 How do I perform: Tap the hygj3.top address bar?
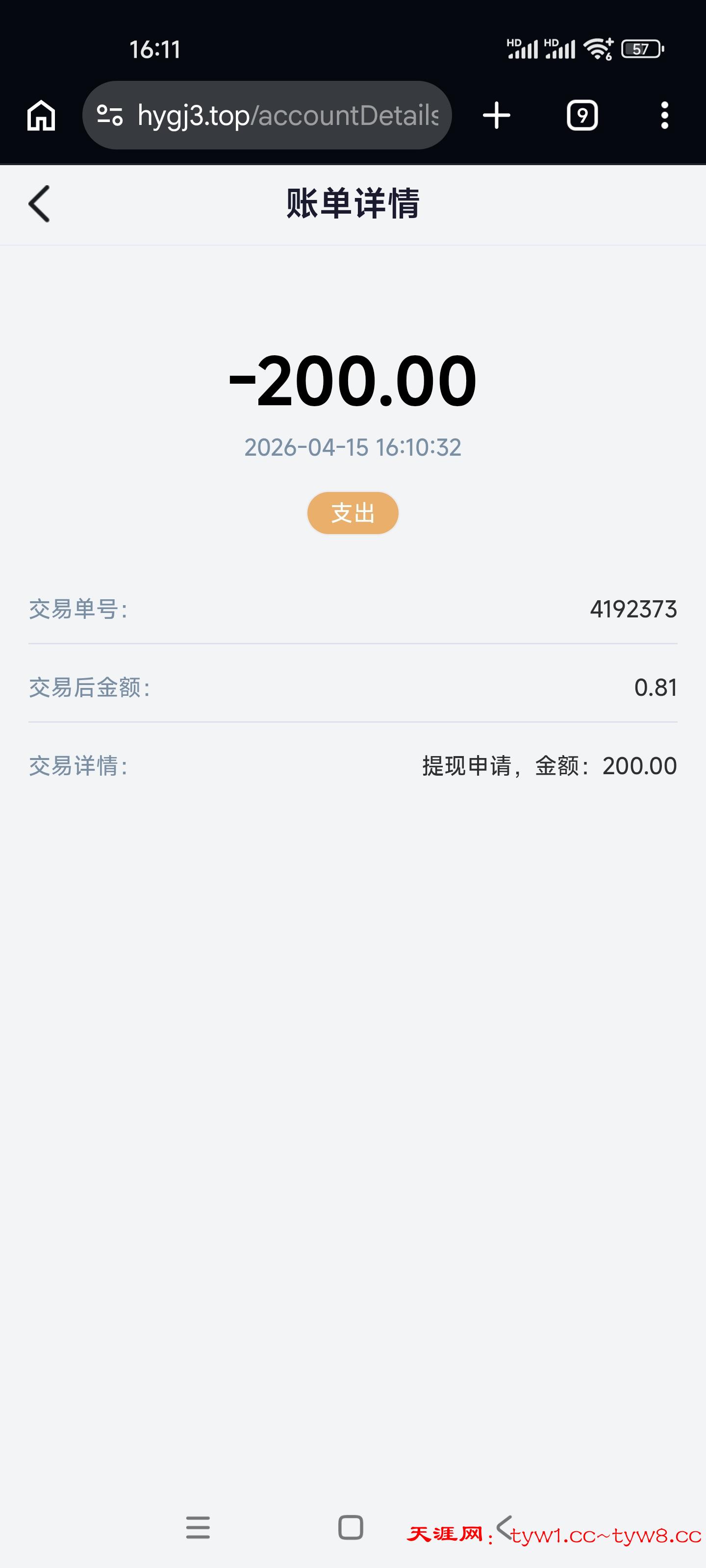[286, 116]
